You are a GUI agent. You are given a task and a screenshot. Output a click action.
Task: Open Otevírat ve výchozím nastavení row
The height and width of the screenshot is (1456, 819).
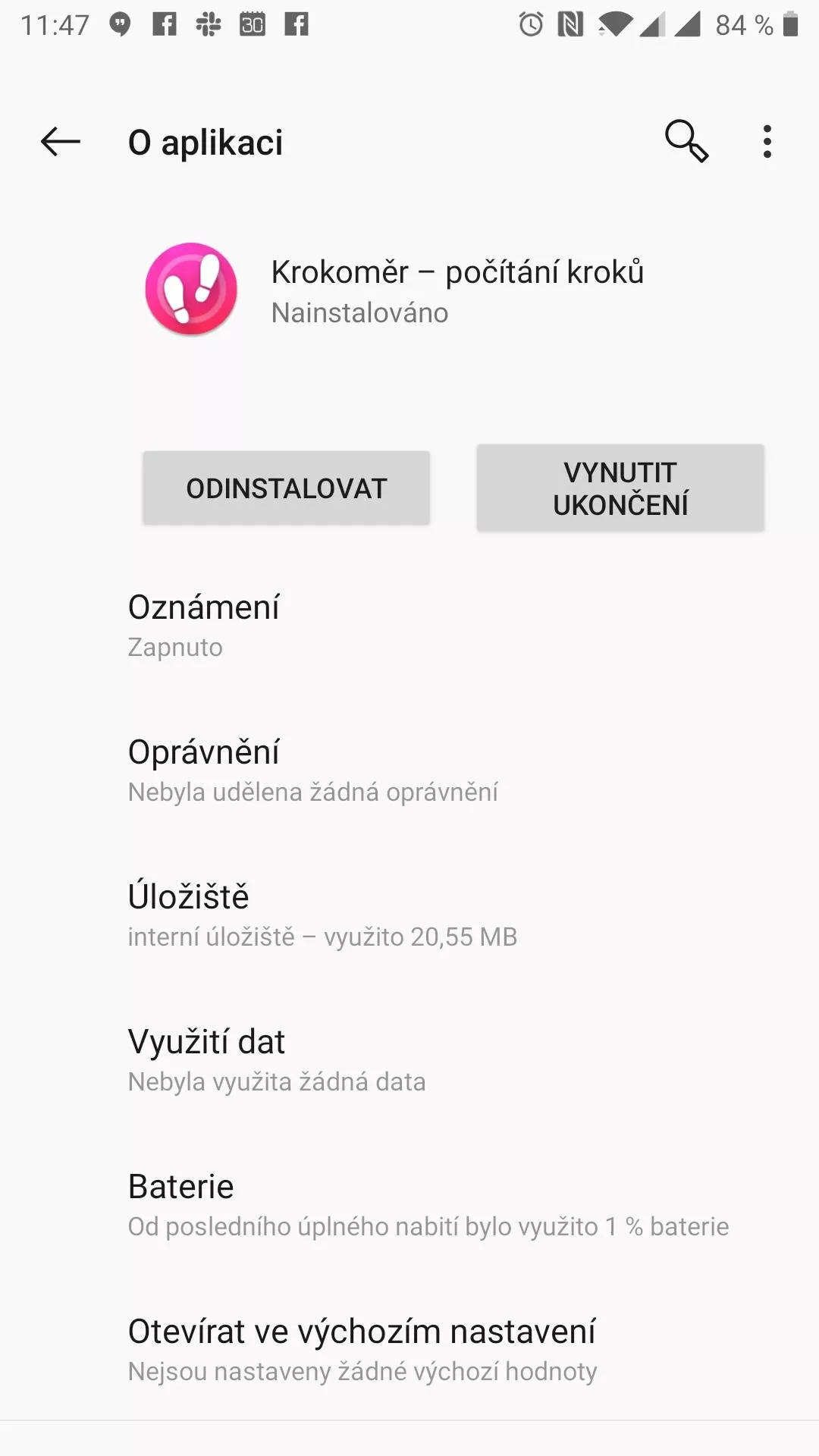pos(409,1351)
